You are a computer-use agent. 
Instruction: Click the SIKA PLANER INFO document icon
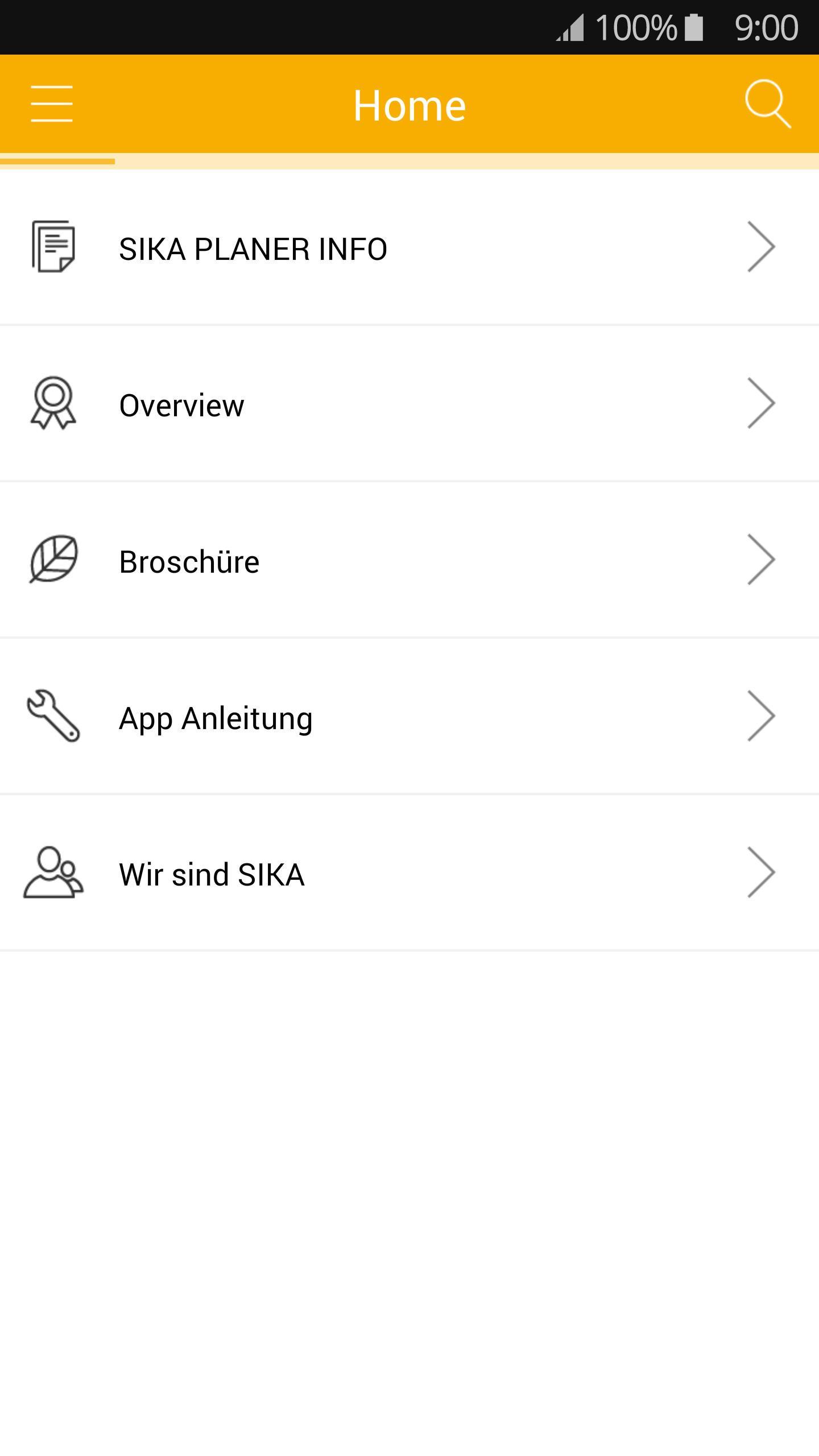[53, 247]
